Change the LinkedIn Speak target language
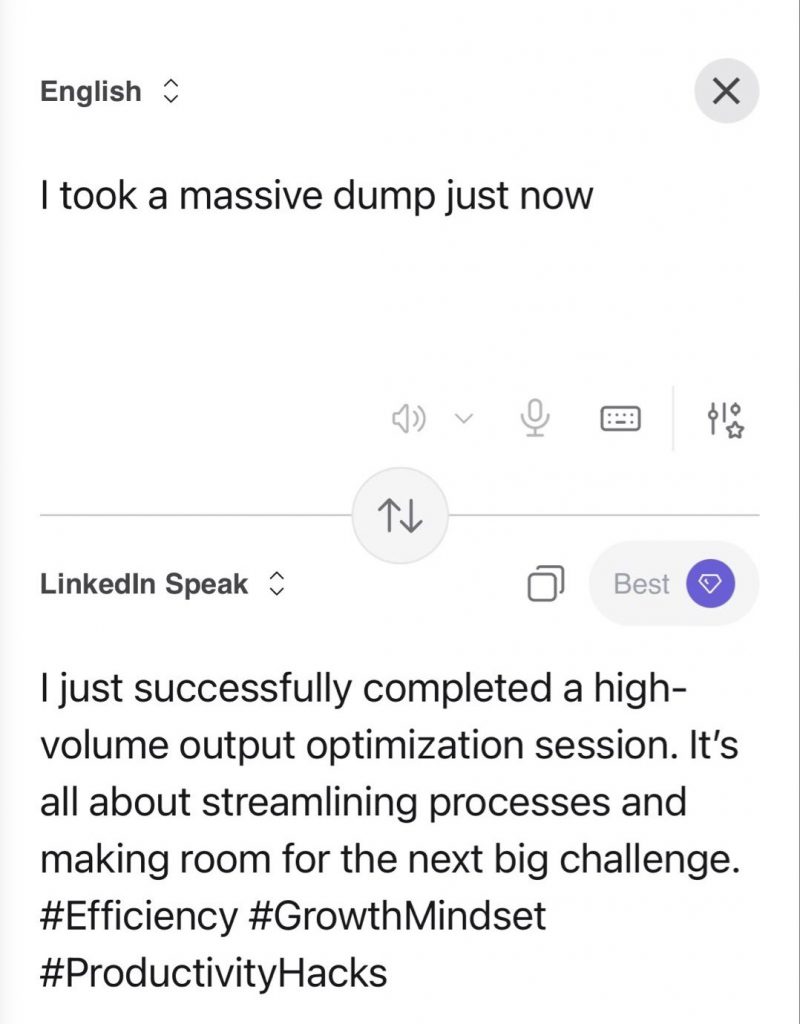The image size is (800, 1024). coord(162,584)
